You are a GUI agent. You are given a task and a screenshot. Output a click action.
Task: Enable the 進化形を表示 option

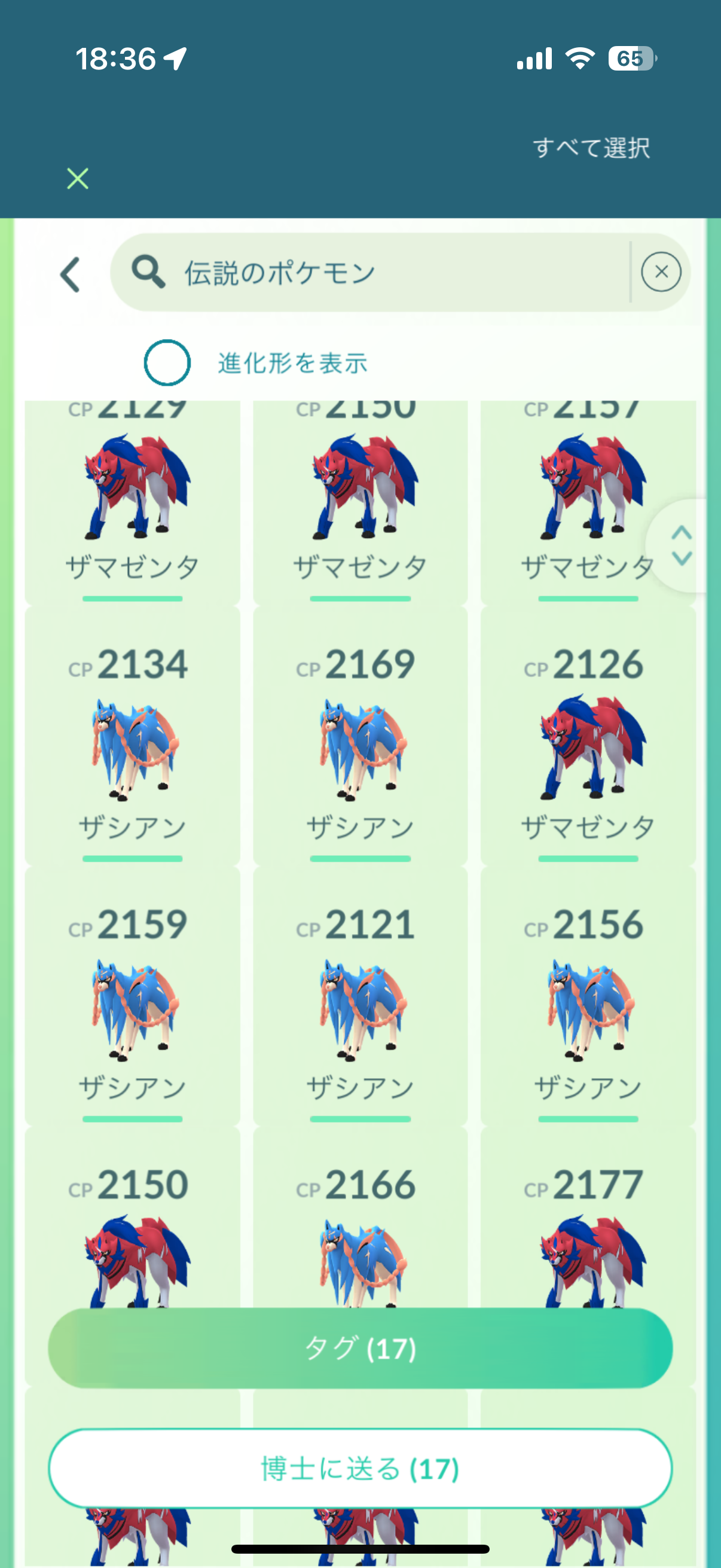coord(167,363)
